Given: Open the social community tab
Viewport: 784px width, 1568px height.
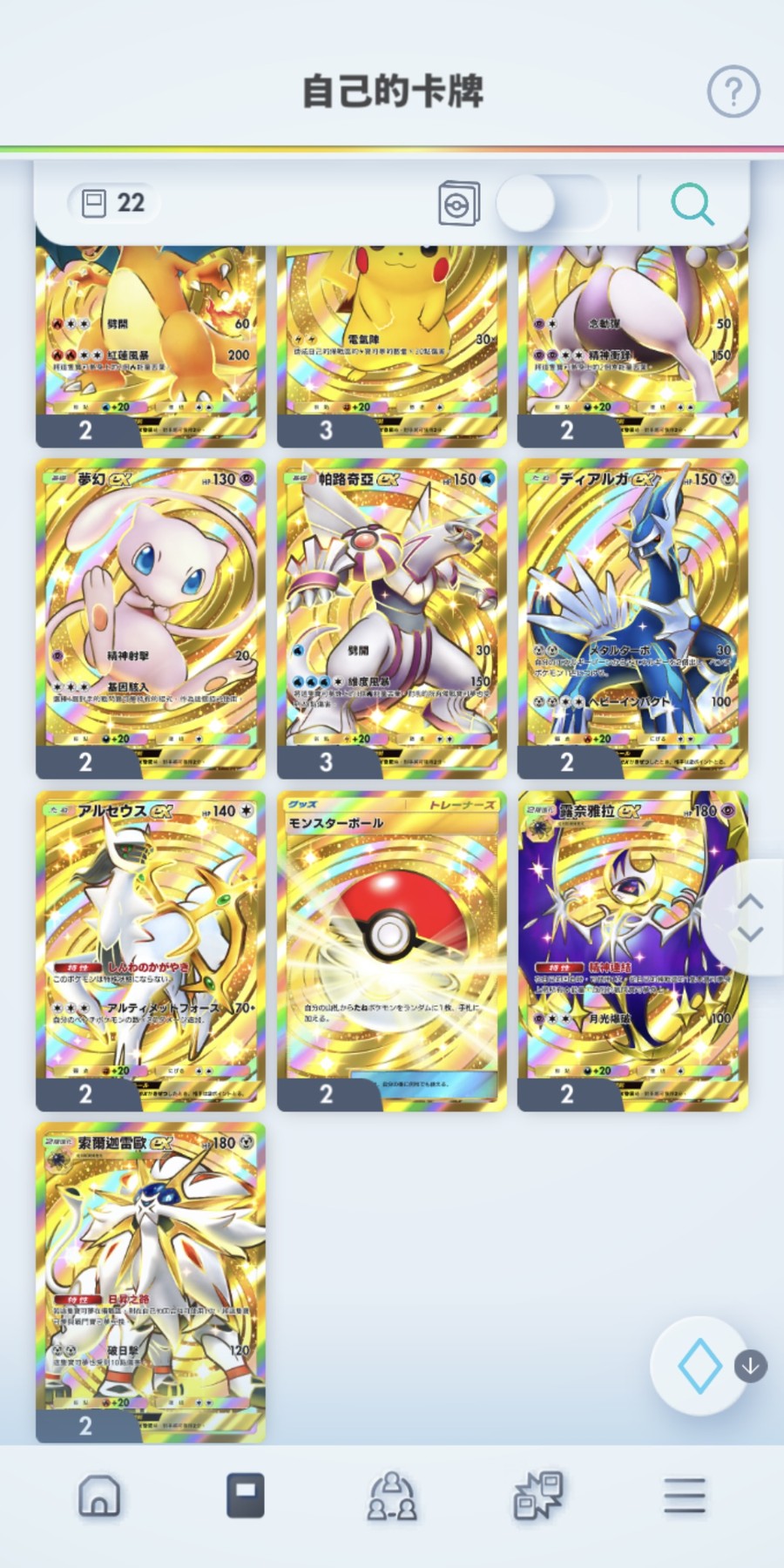Looking at the screenshot, I should (391, 1497).
